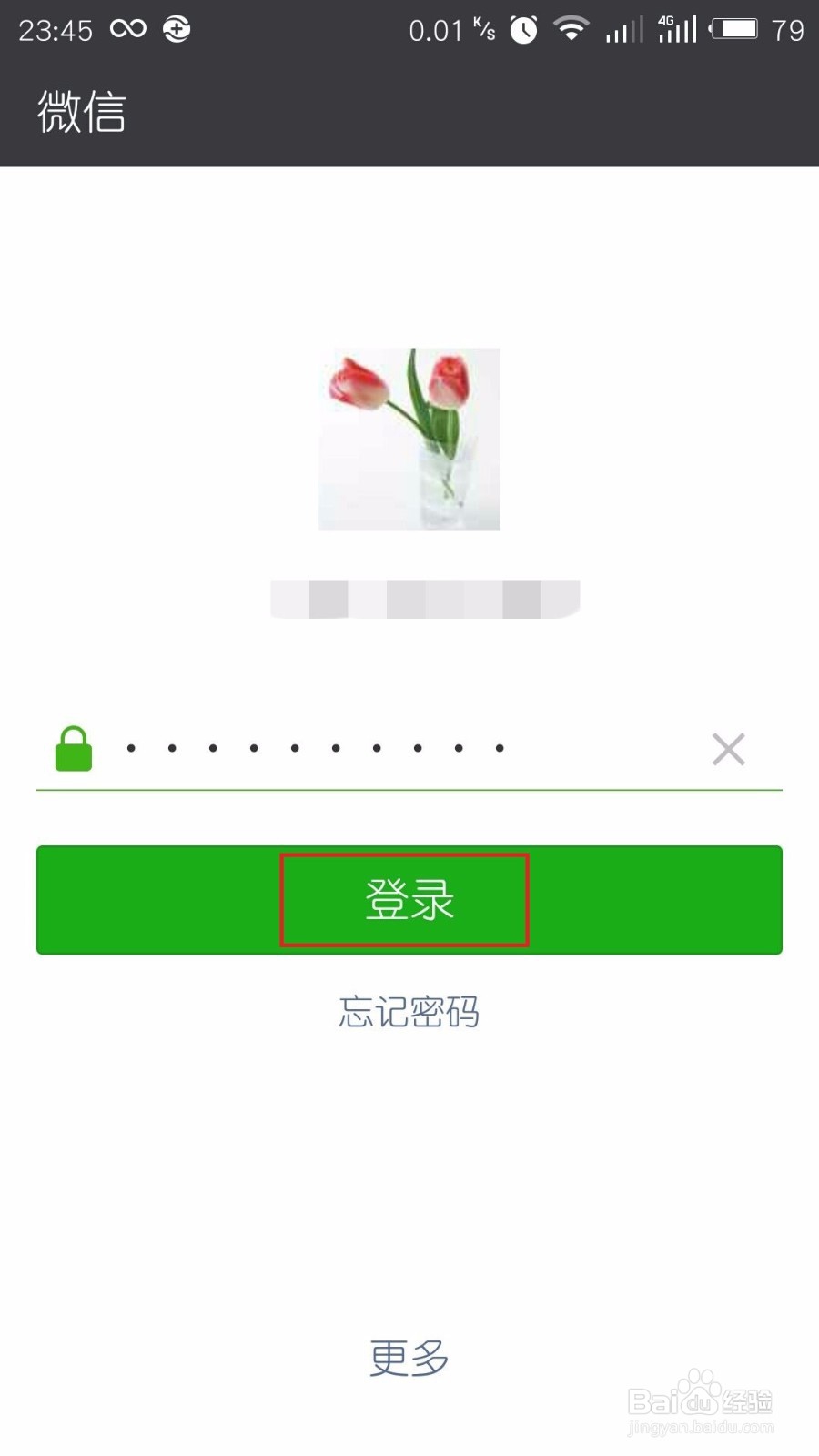Clear the password using the X icon
819x1456 pixels.
coord(728,748)
